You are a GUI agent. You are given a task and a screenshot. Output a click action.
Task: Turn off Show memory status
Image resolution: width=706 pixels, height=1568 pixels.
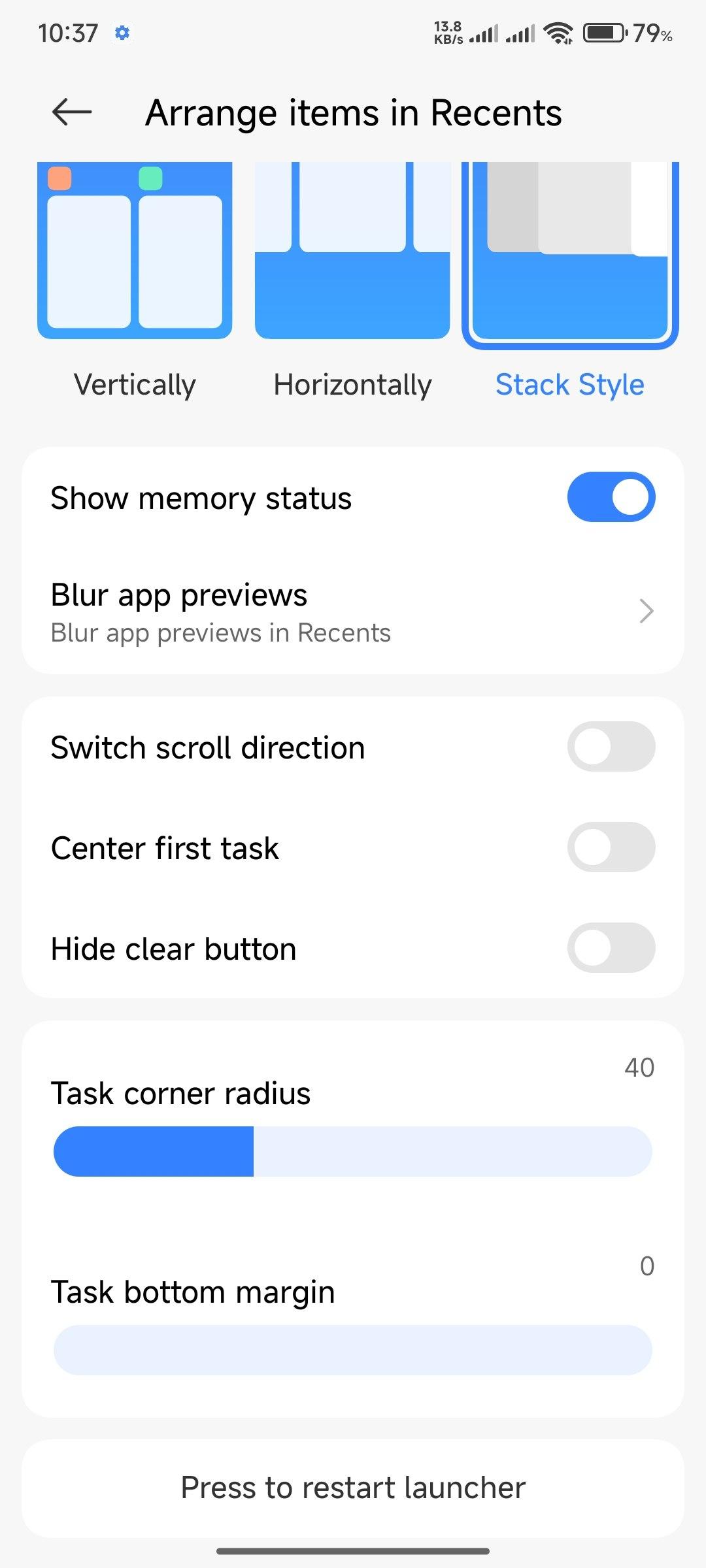click(x=611, y=497)
